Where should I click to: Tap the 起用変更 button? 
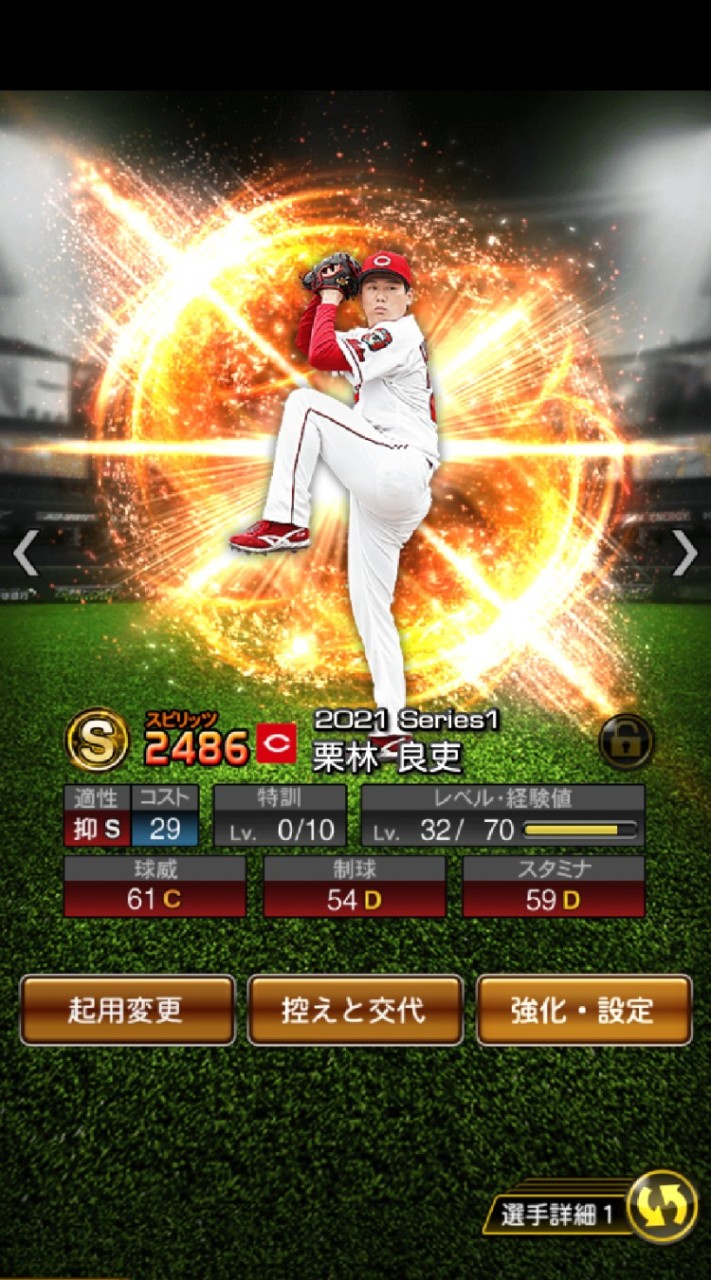pyautogui.click(x=127, y=1010)
